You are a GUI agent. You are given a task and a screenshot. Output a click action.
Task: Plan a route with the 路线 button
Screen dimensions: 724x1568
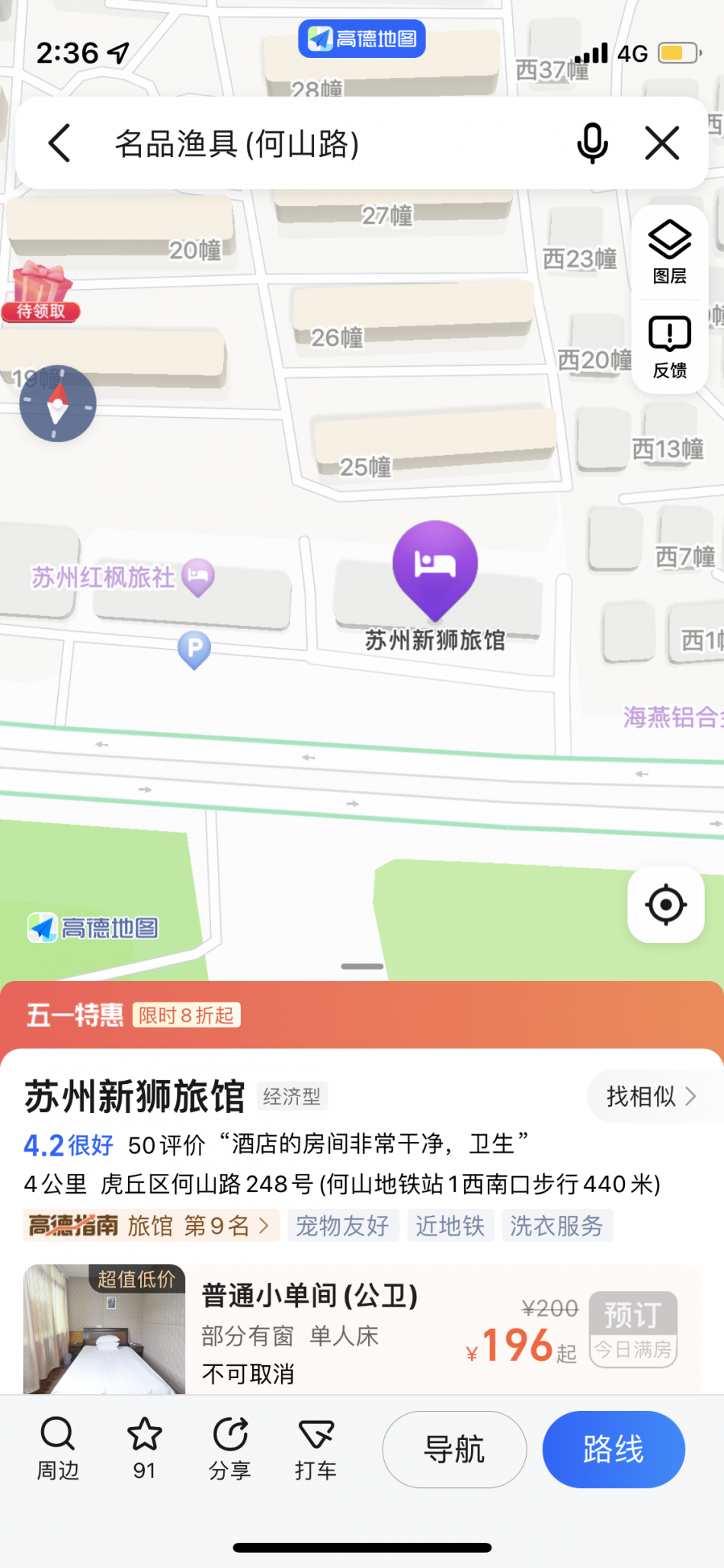[613, 1449]
